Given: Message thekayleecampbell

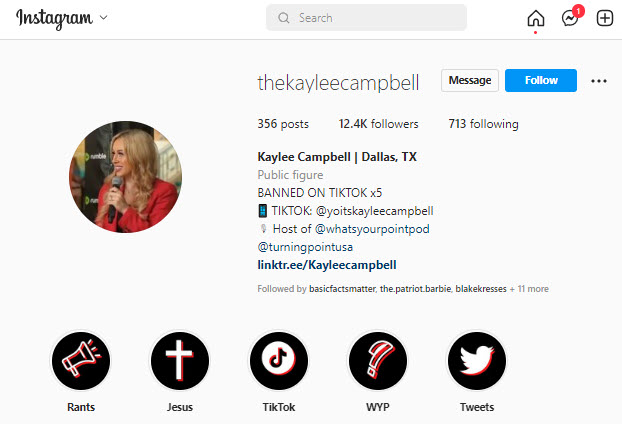Looking at the screenshot, I should 469,80.
